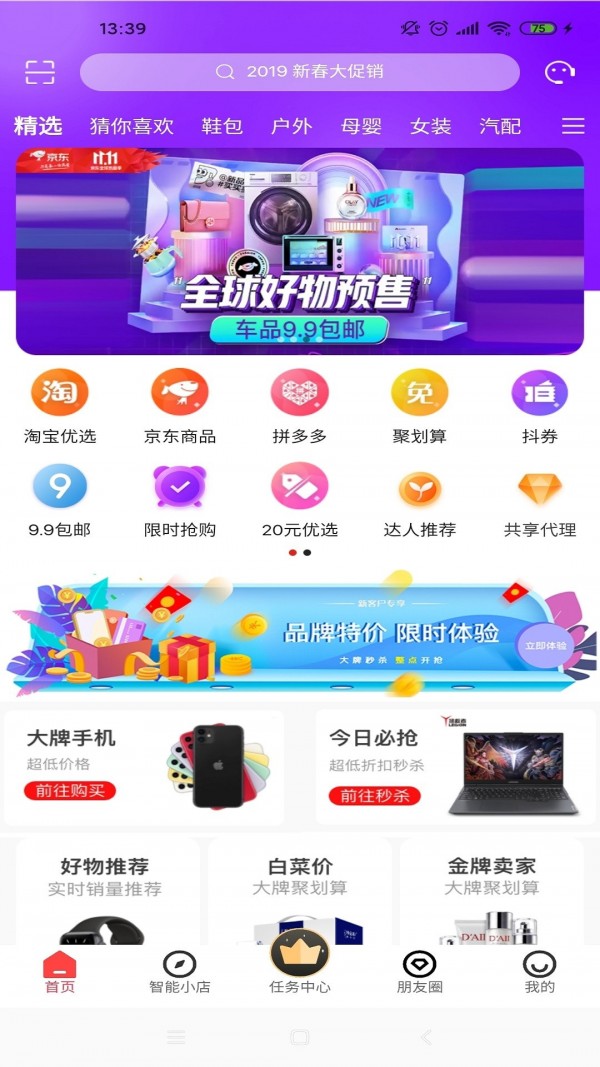Open 9.9包邮 section
Image resolution: width=600 pixels, height=1067 pixels.
tap(60, 498)
